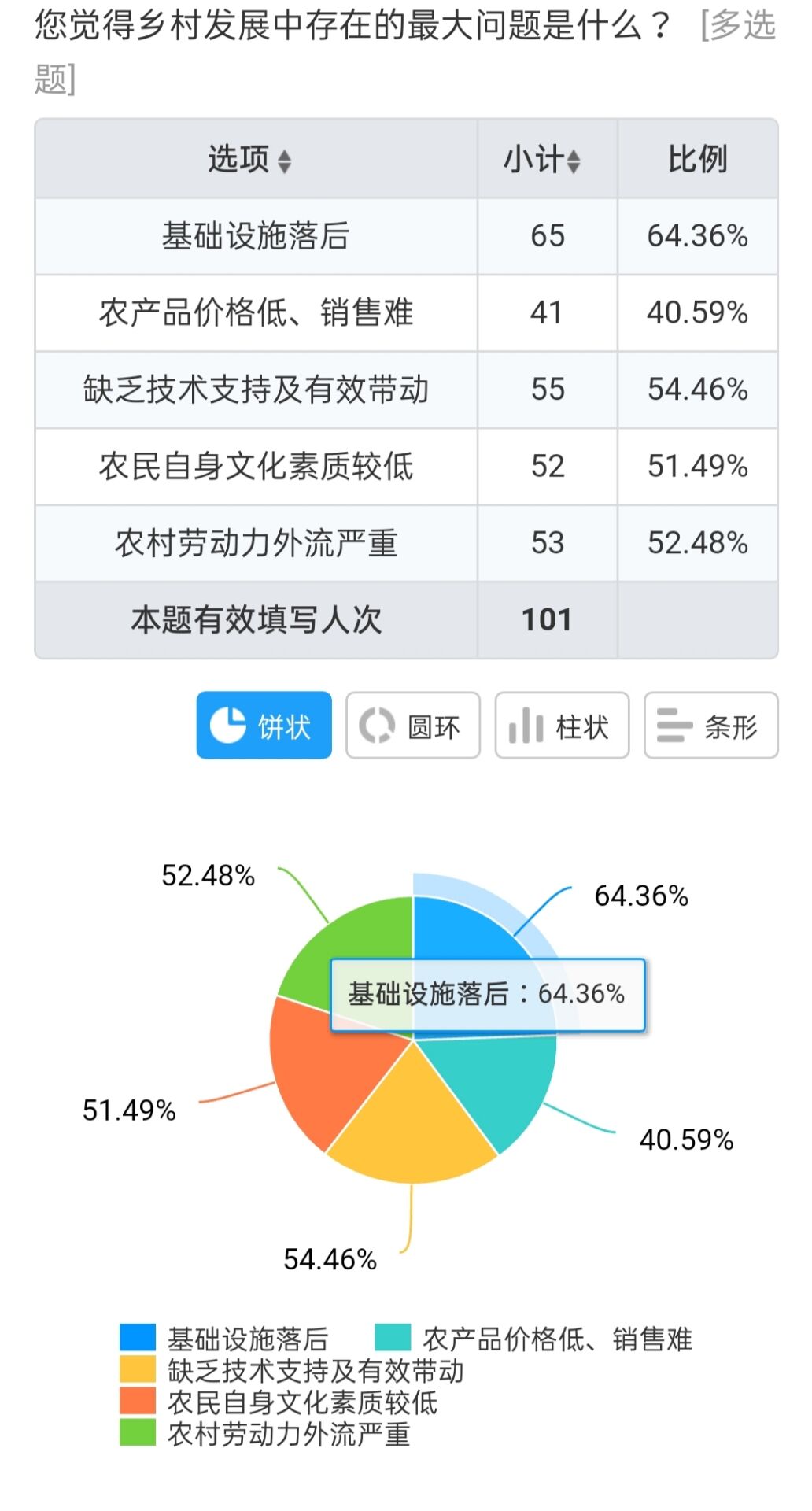Select the 饼状 chart view
This screenshot has width=812, height=1511.
pos(264,725)
